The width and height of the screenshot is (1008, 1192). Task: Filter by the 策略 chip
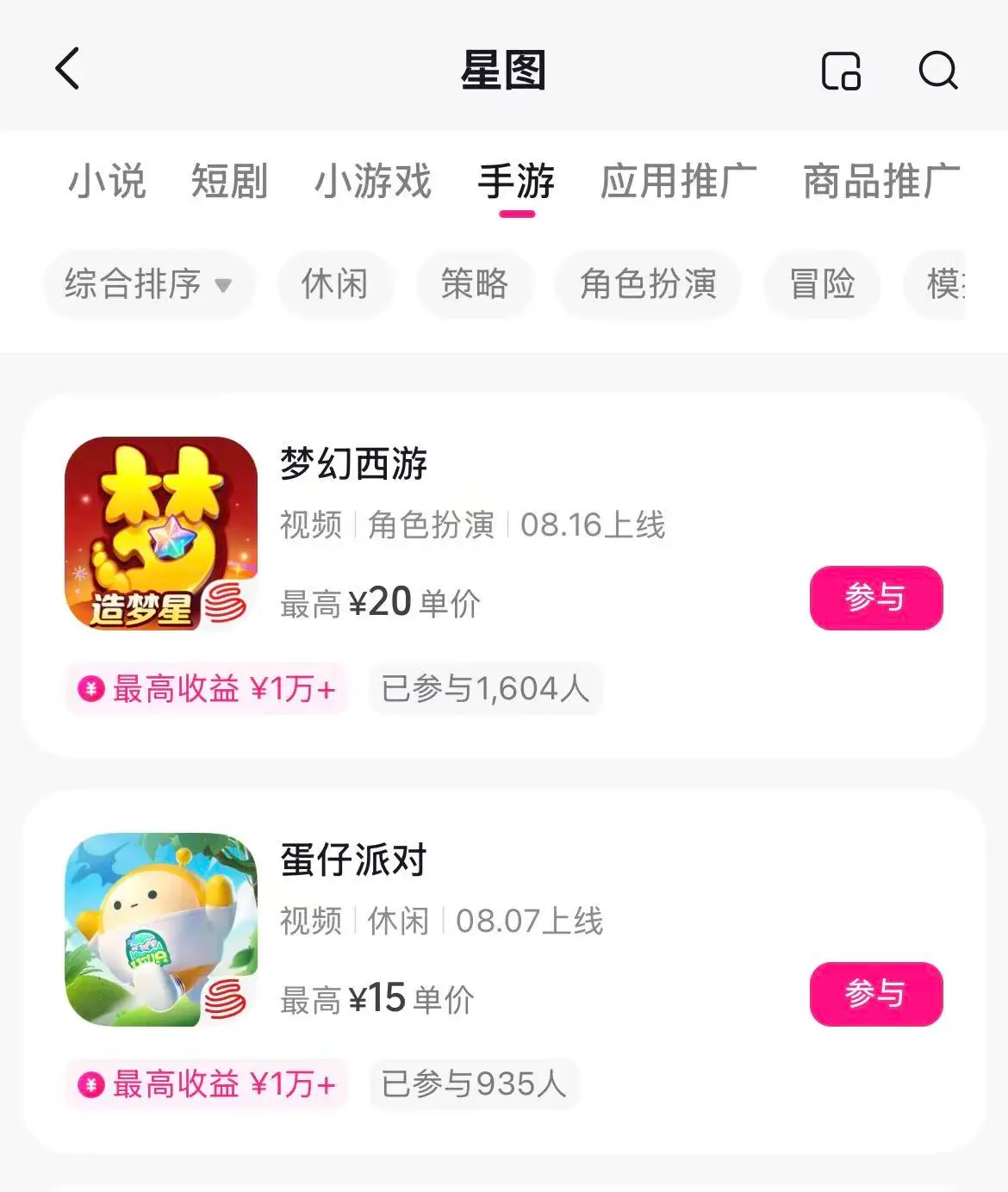(x=475, y=283)
